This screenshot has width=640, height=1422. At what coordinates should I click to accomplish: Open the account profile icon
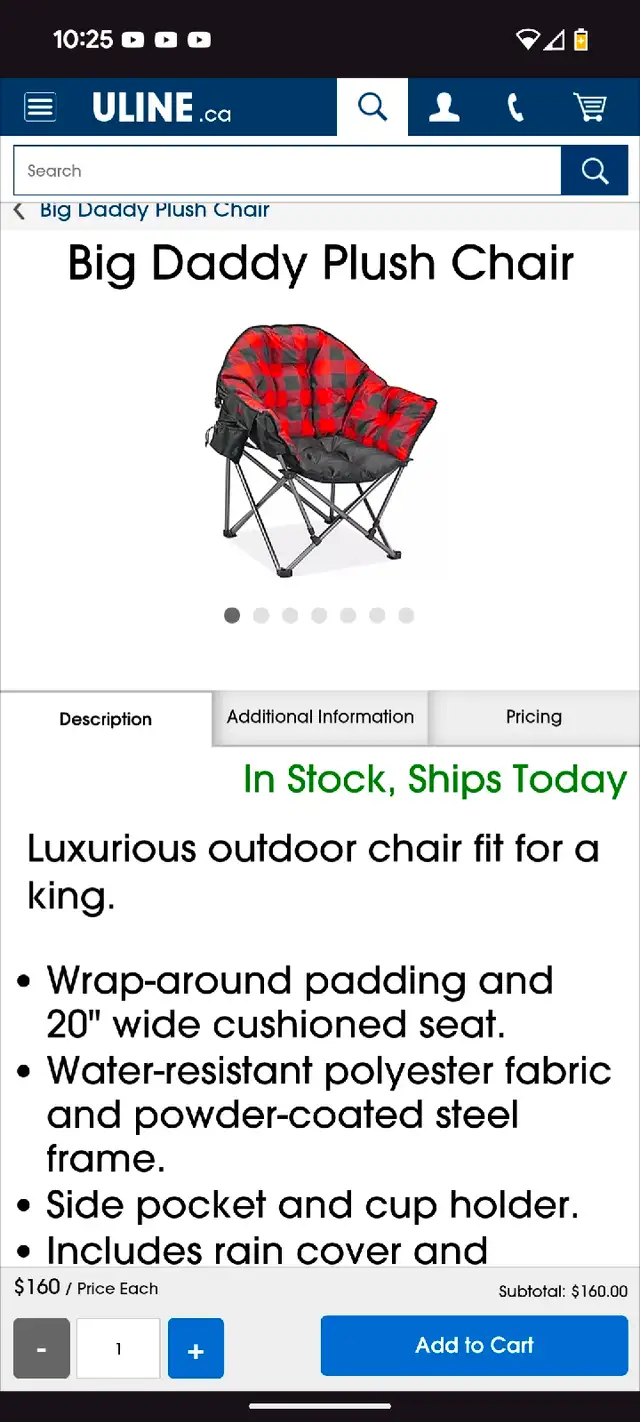[444, 107]
